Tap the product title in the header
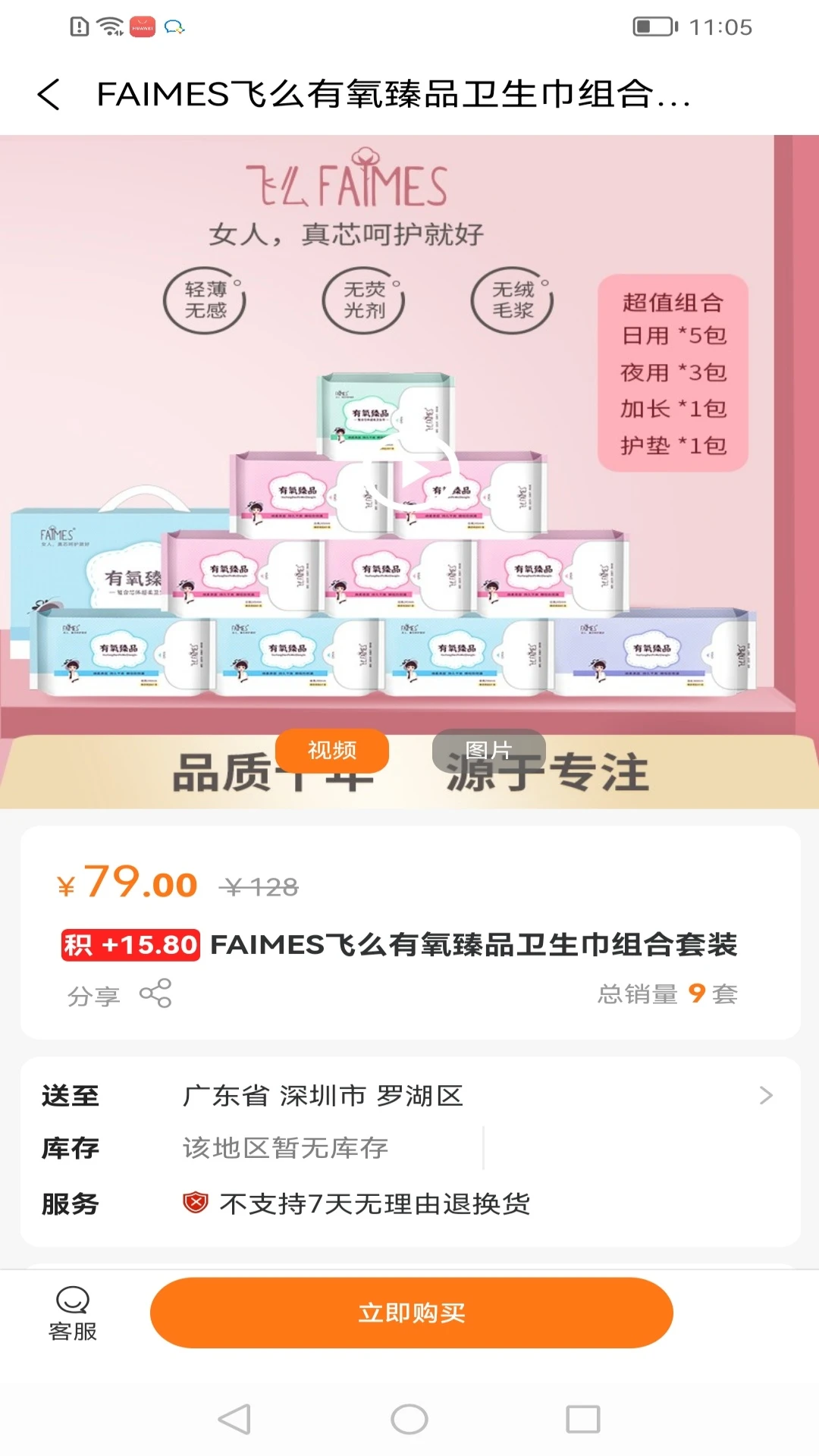 tap(394, 96)
